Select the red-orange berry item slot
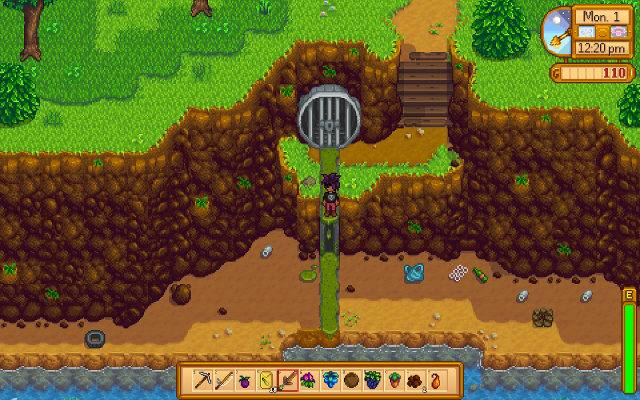 pyautogui.click(x=395, y=380)
